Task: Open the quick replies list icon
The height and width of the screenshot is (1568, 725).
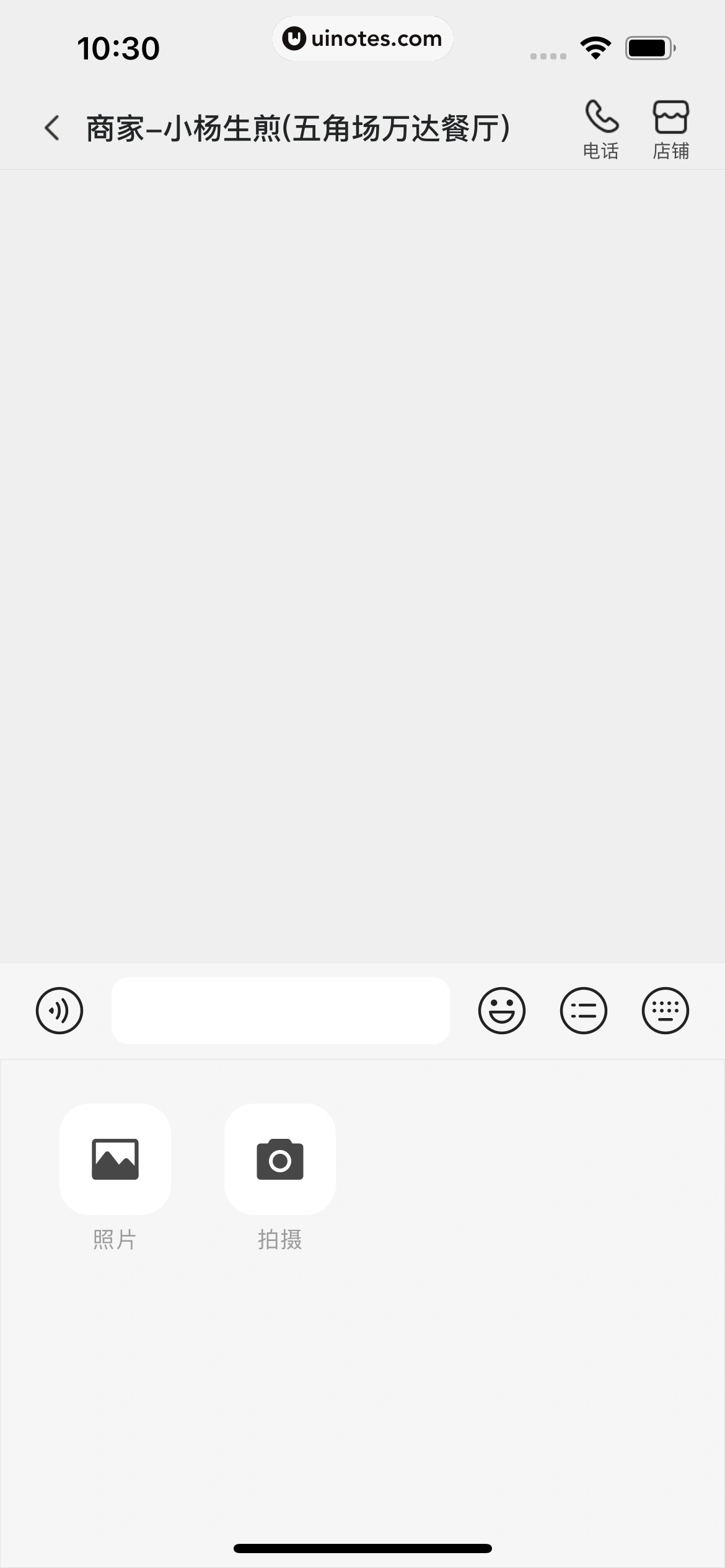Action: pos(583,1010)
